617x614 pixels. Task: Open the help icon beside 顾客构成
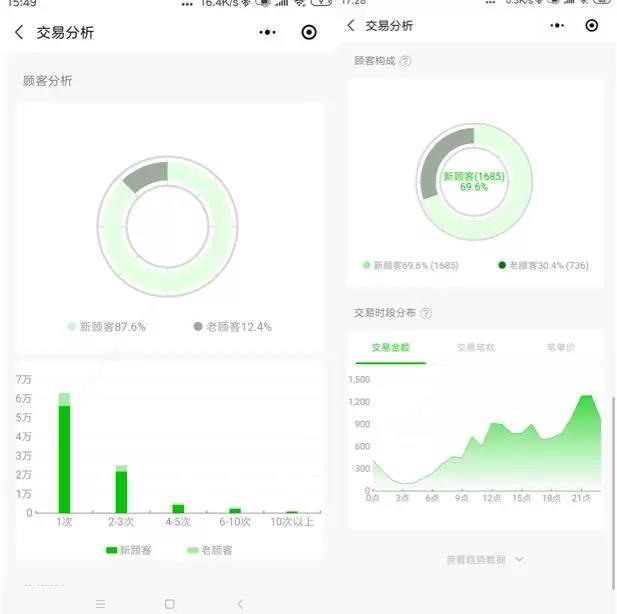[405, 61]
